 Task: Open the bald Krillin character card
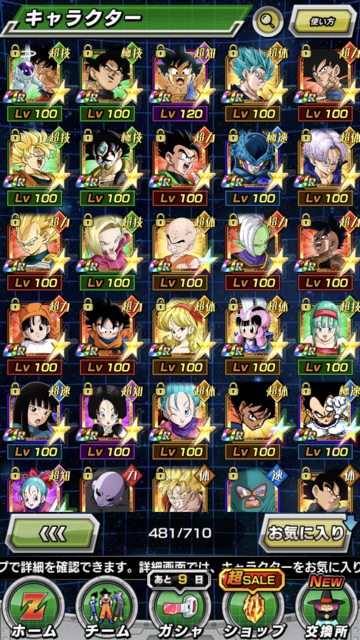coord(180,251)
